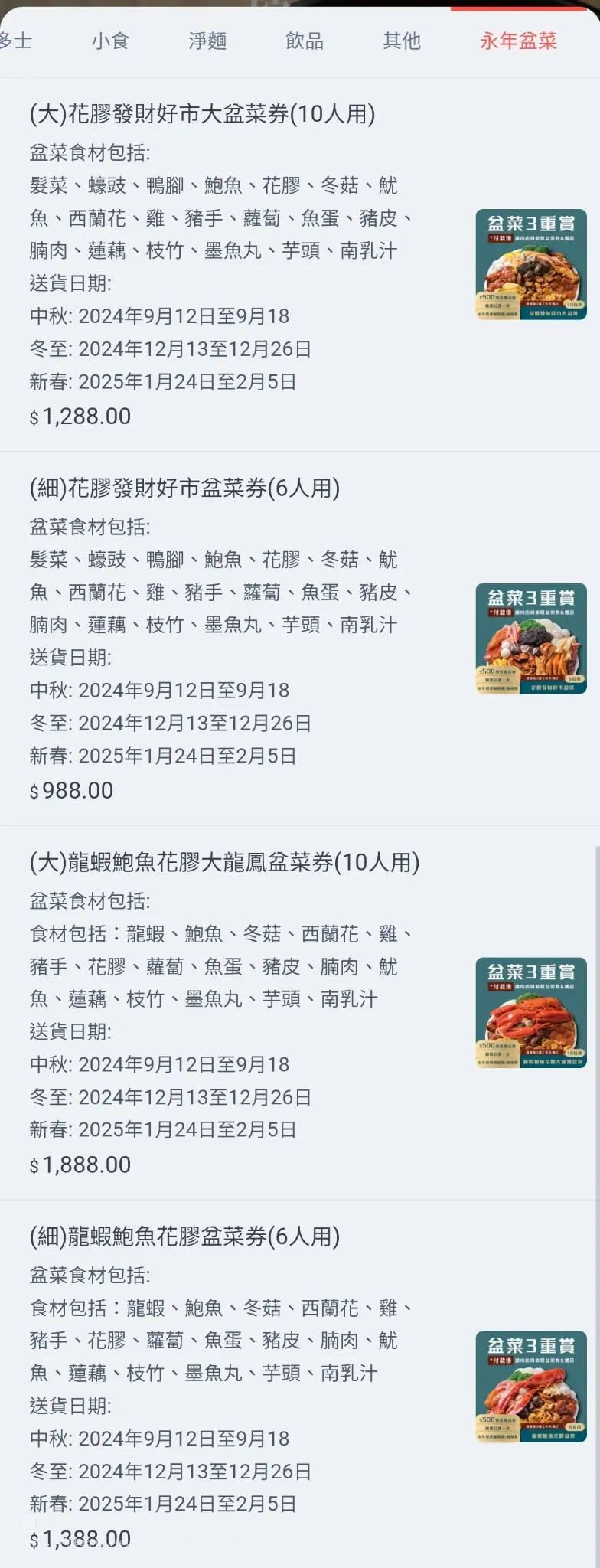Open the 飲品 tab
The width and height of the screenshot is (600, 1568).
point(305,41)
